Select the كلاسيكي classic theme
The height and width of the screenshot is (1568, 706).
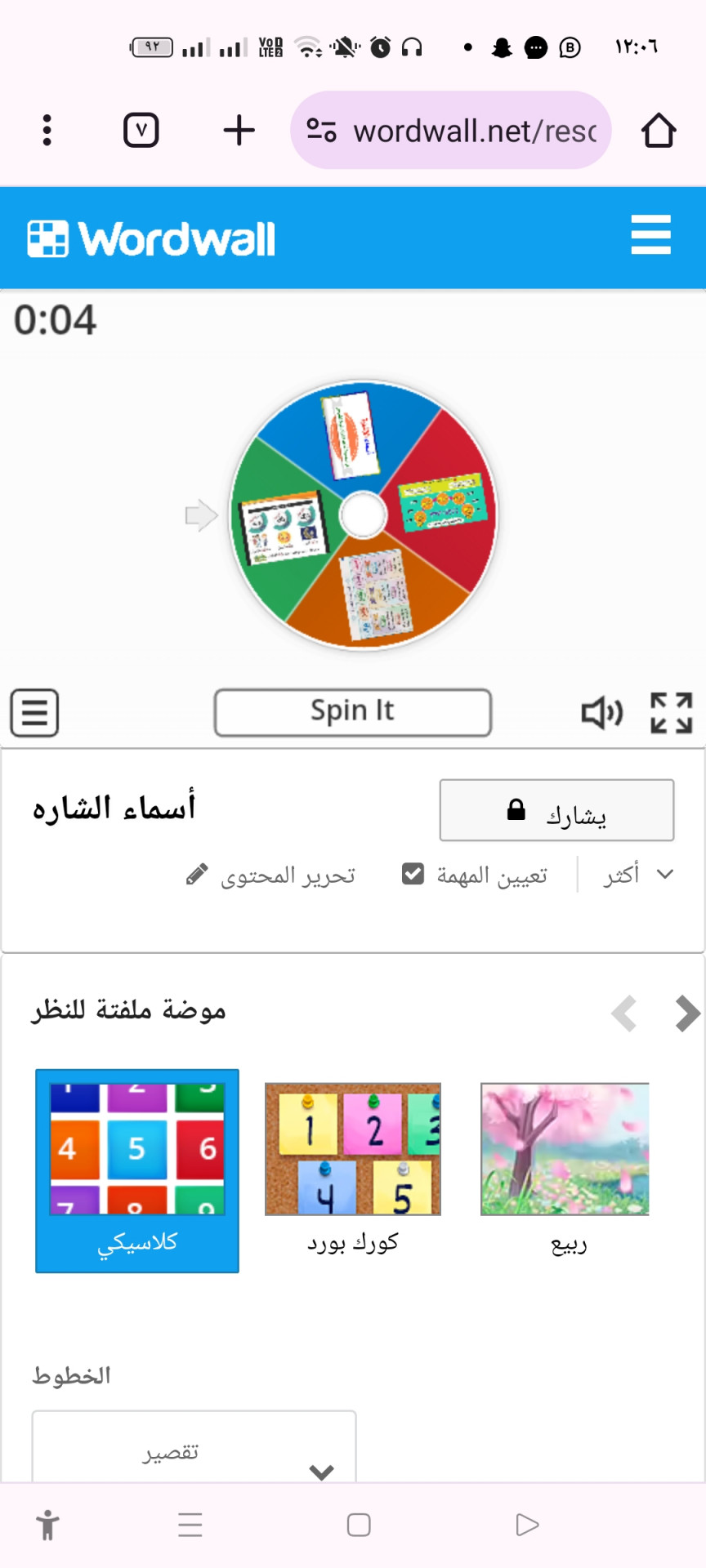pos(137,1169)
